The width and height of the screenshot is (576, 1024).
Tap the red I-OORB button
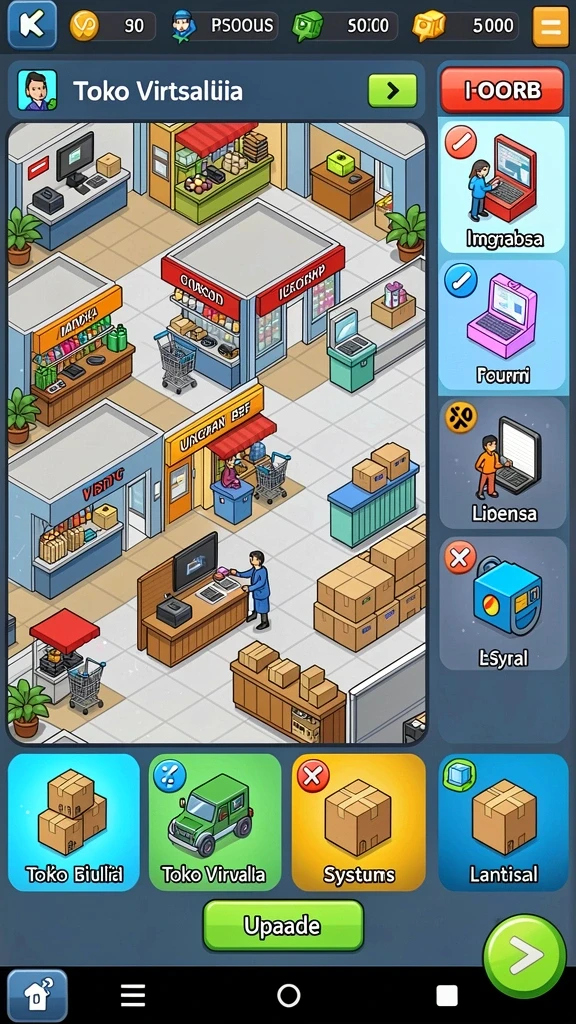point(502,90)
